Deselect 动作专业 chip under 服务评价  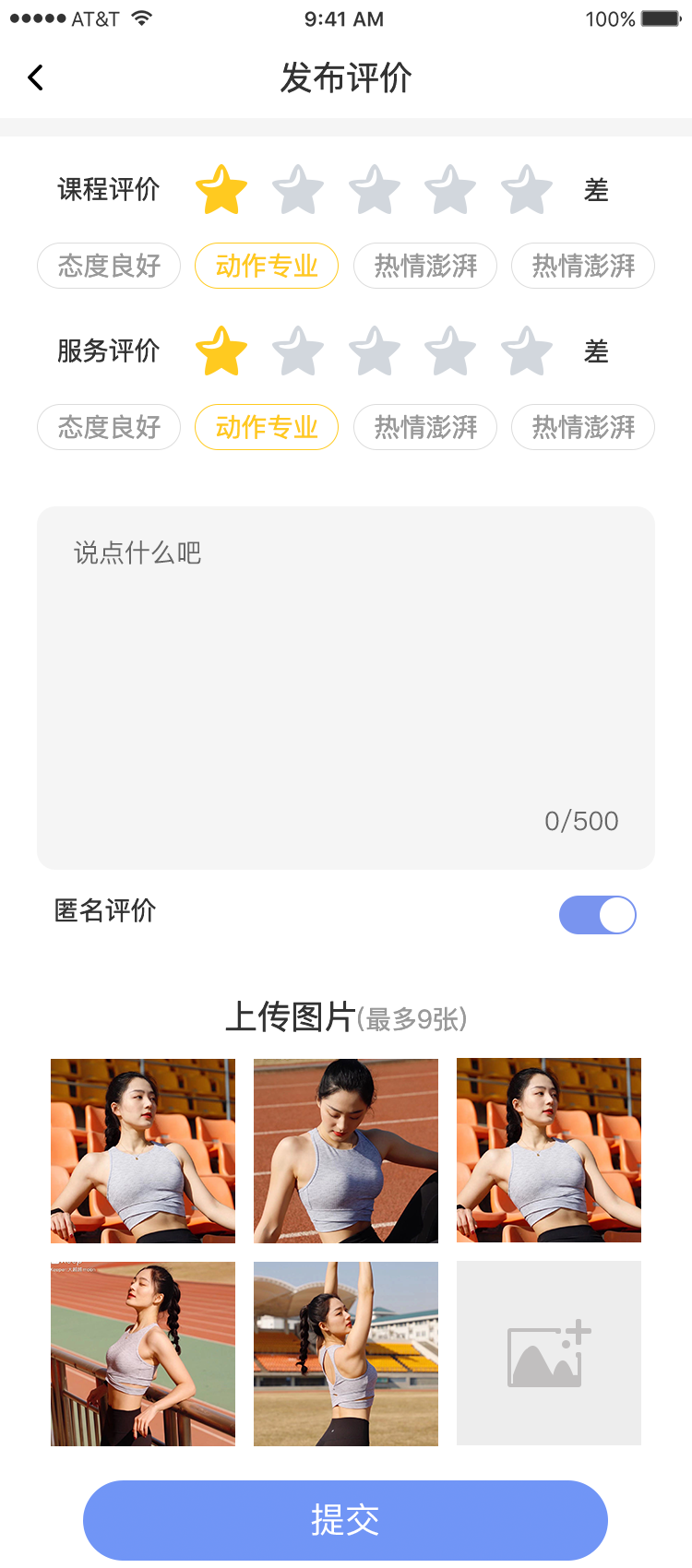tap(267, 427)
